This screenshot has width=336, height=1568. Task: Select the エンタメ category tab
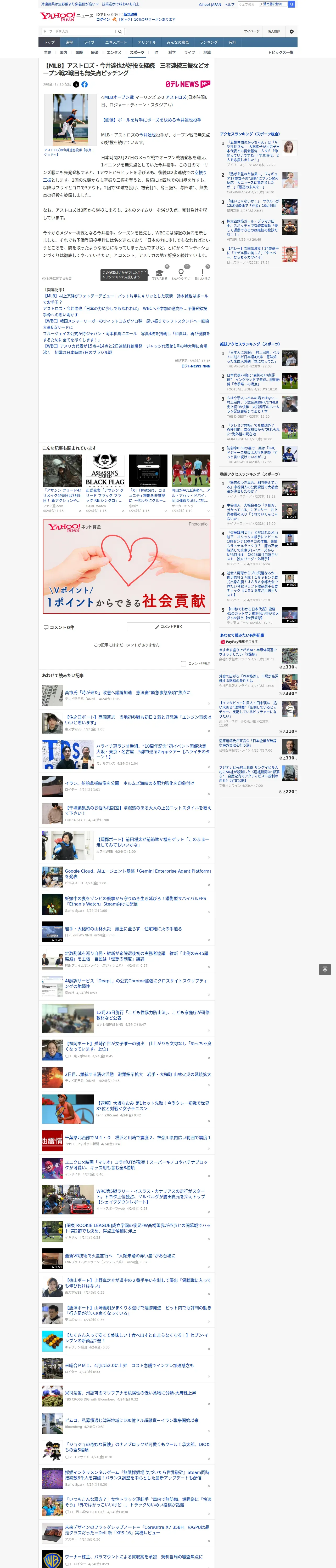point(114,52)
